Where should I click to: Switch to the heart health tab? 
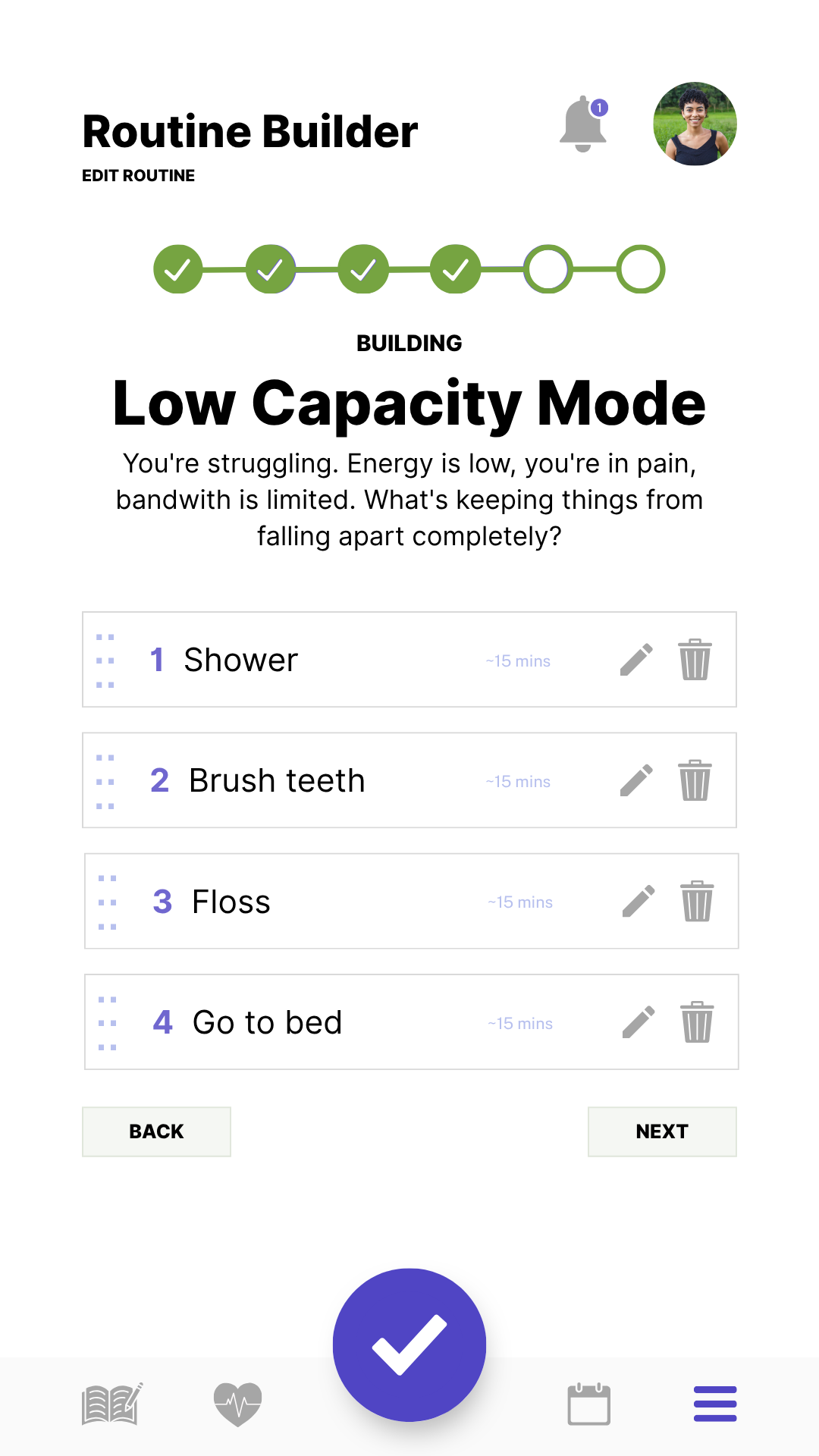[x=237, y=1404]
